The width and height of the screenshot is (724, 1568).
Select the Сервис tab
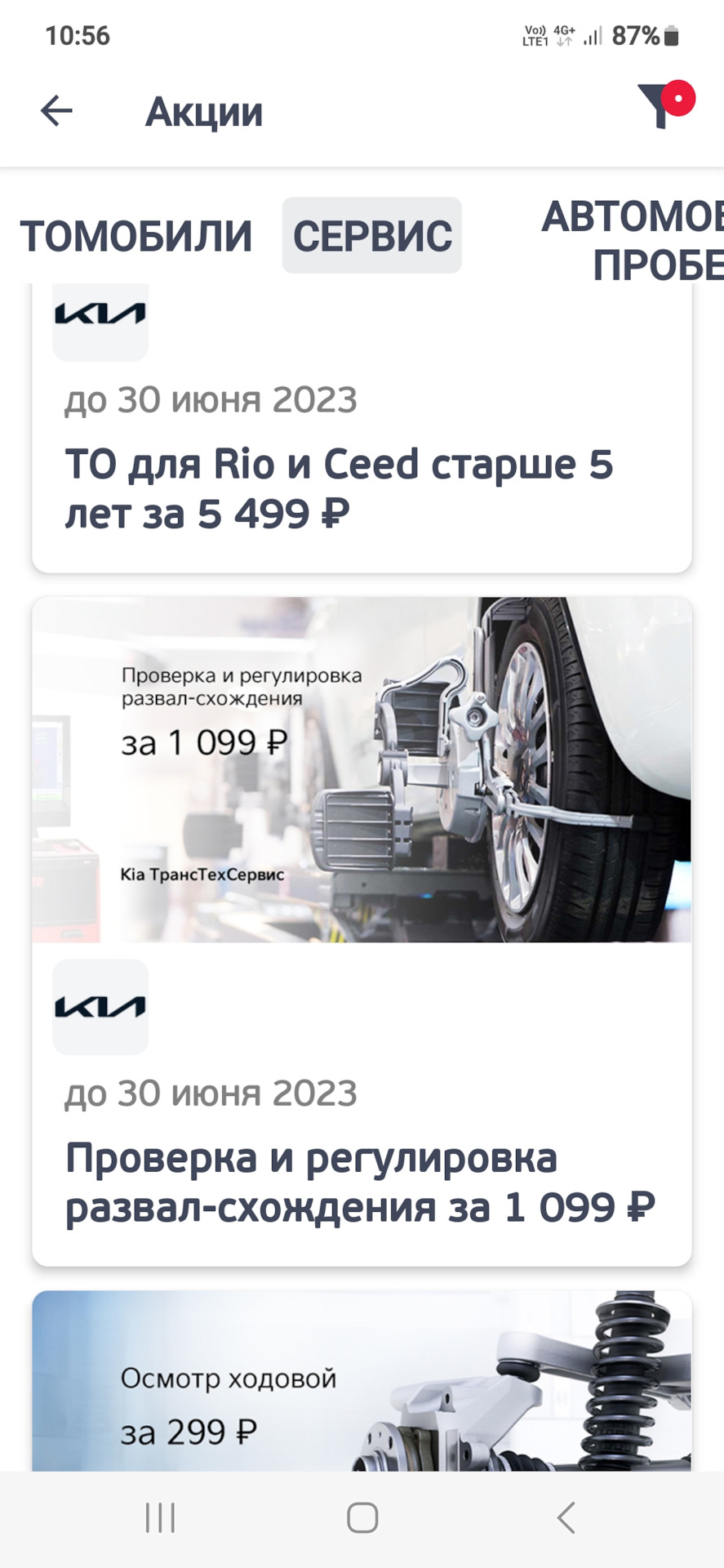[x=371, y=236]
